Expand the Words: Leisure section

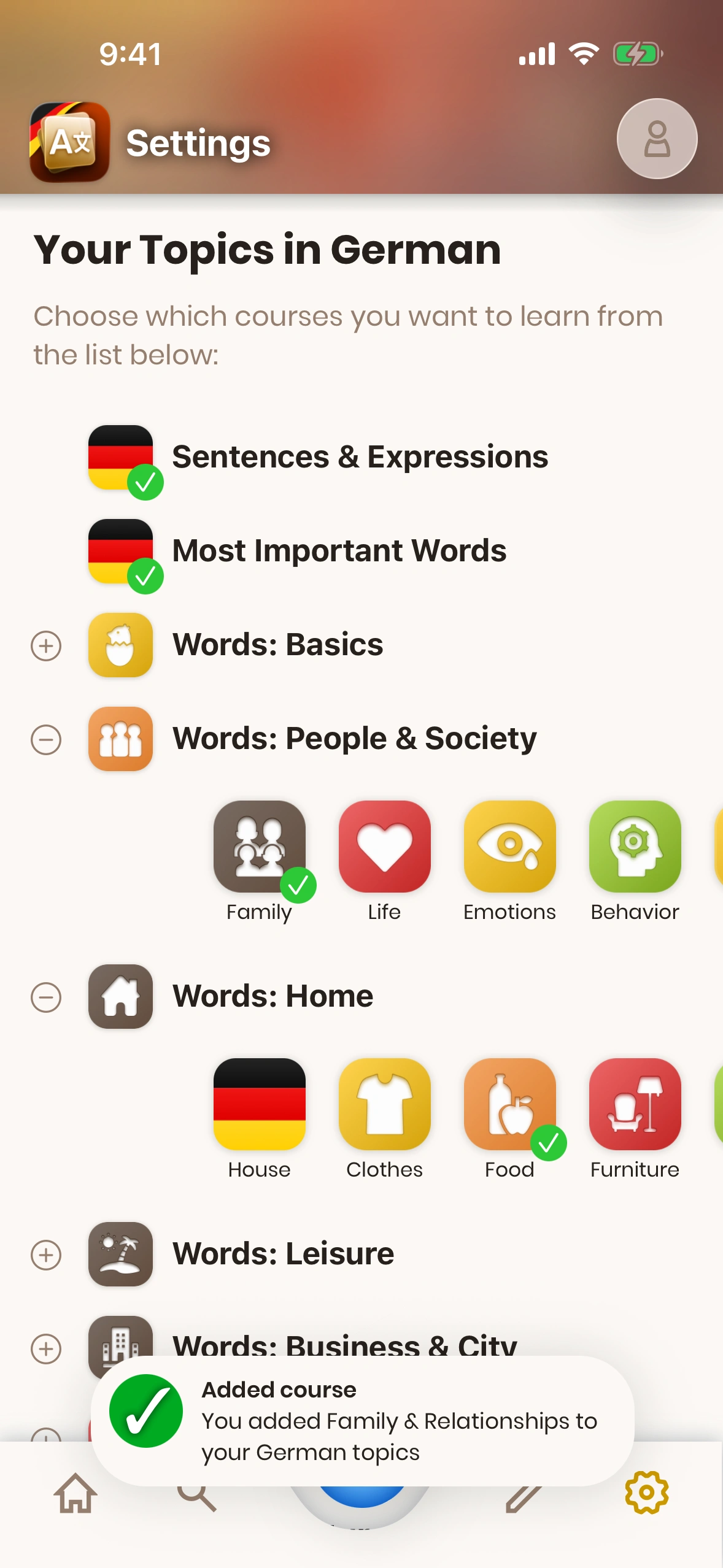(x=46, y=1255)
